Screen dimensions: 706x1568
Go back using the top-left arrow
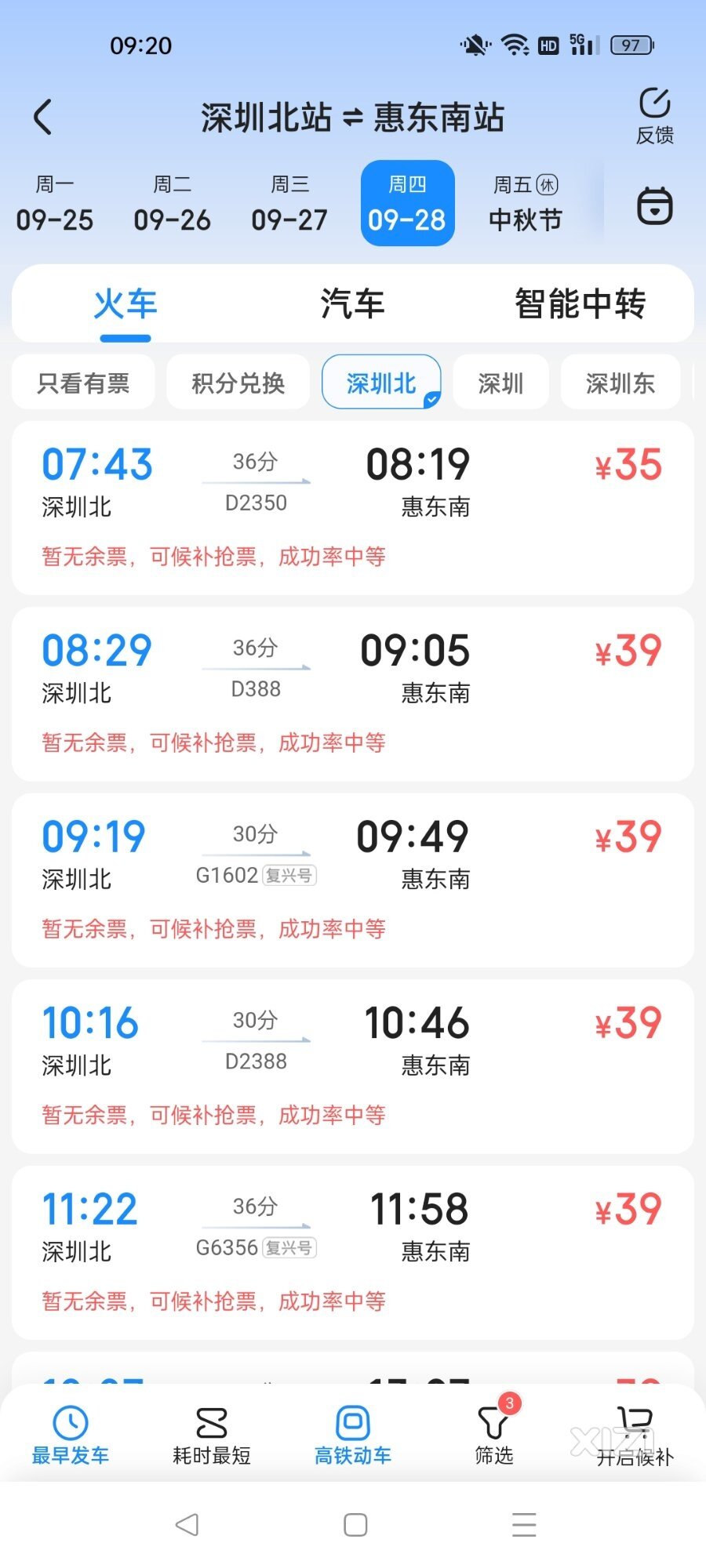tap(43, 118)
